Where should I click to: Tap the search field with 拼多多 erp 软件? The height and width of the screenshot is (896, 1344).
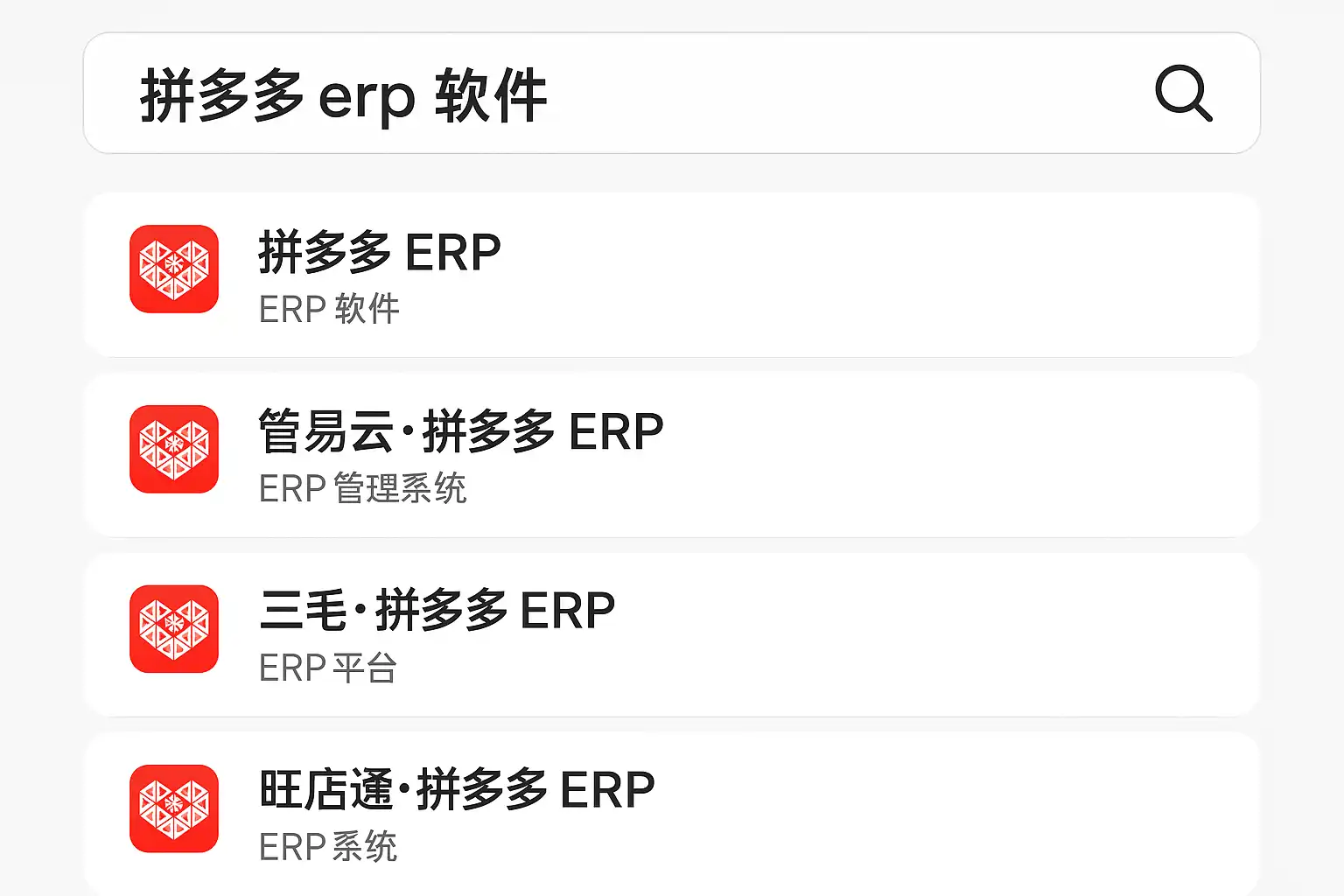pos(612,94)
